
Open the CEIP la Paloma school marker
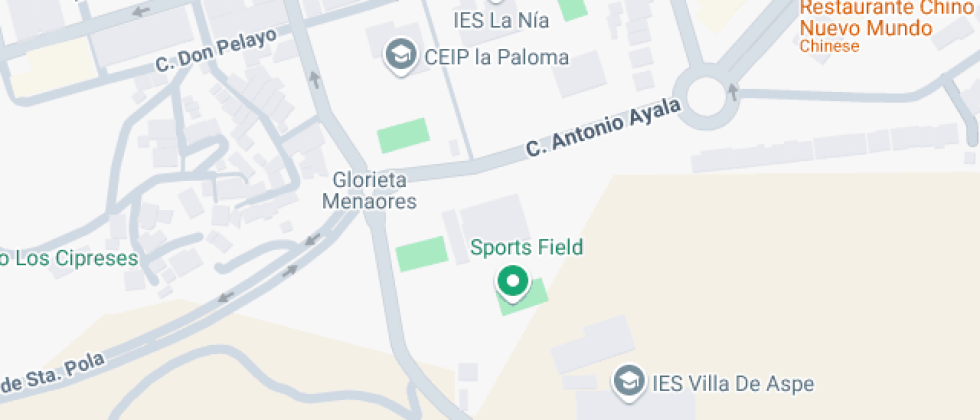tap(401, 57)
